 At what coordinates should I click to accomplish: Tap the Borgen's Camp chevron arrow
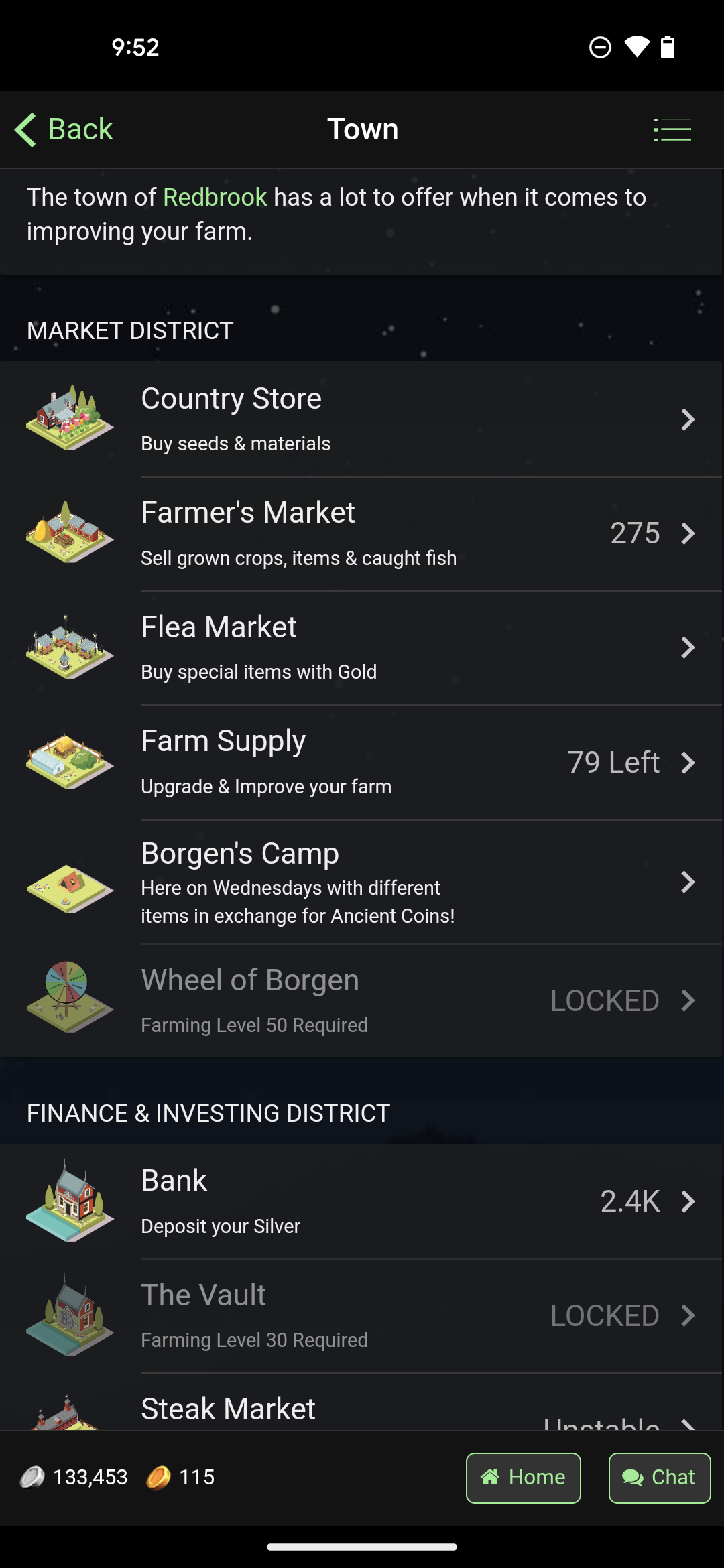(x=688, y=883)
